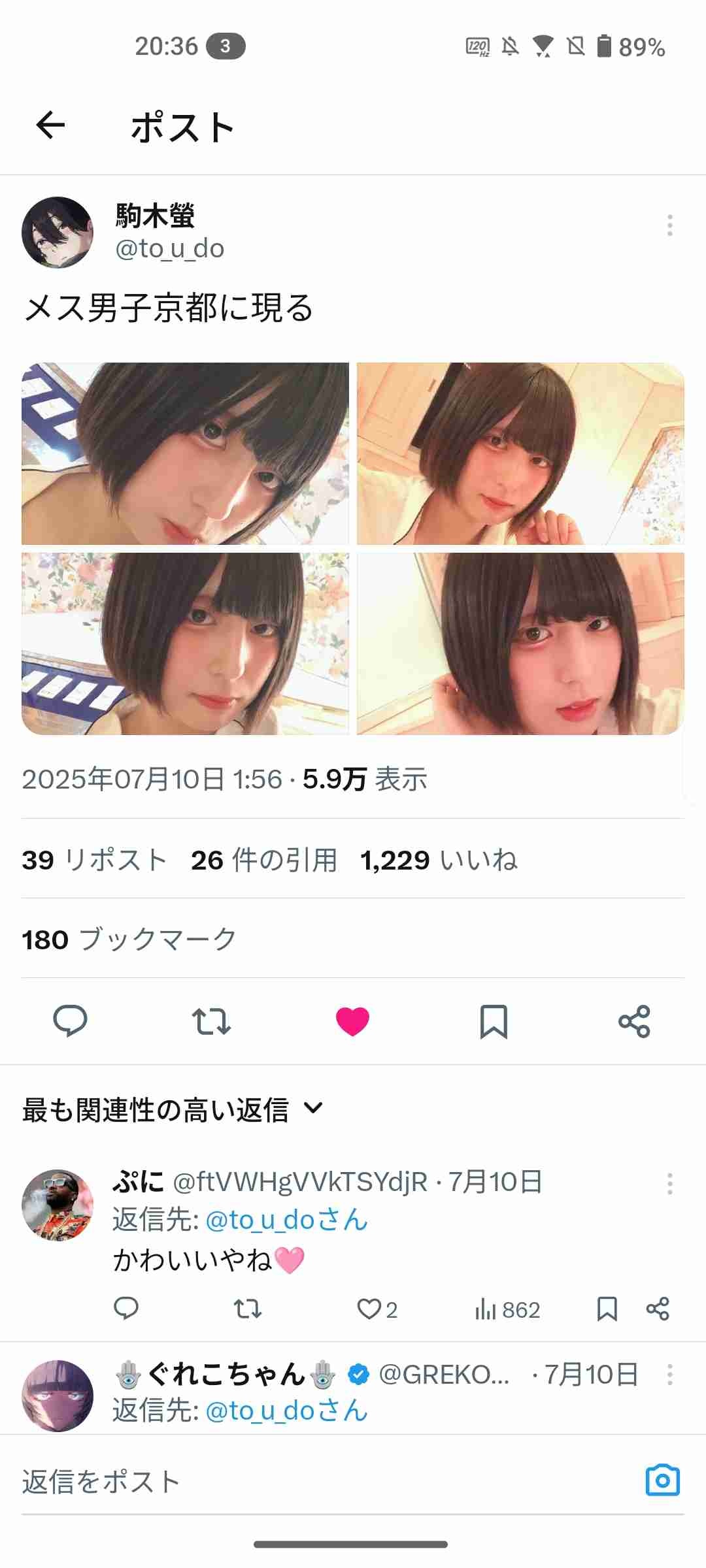The height and width of the screenshot is (1568, 706).
Task: Repost the main post
Action: (211, 1021)
